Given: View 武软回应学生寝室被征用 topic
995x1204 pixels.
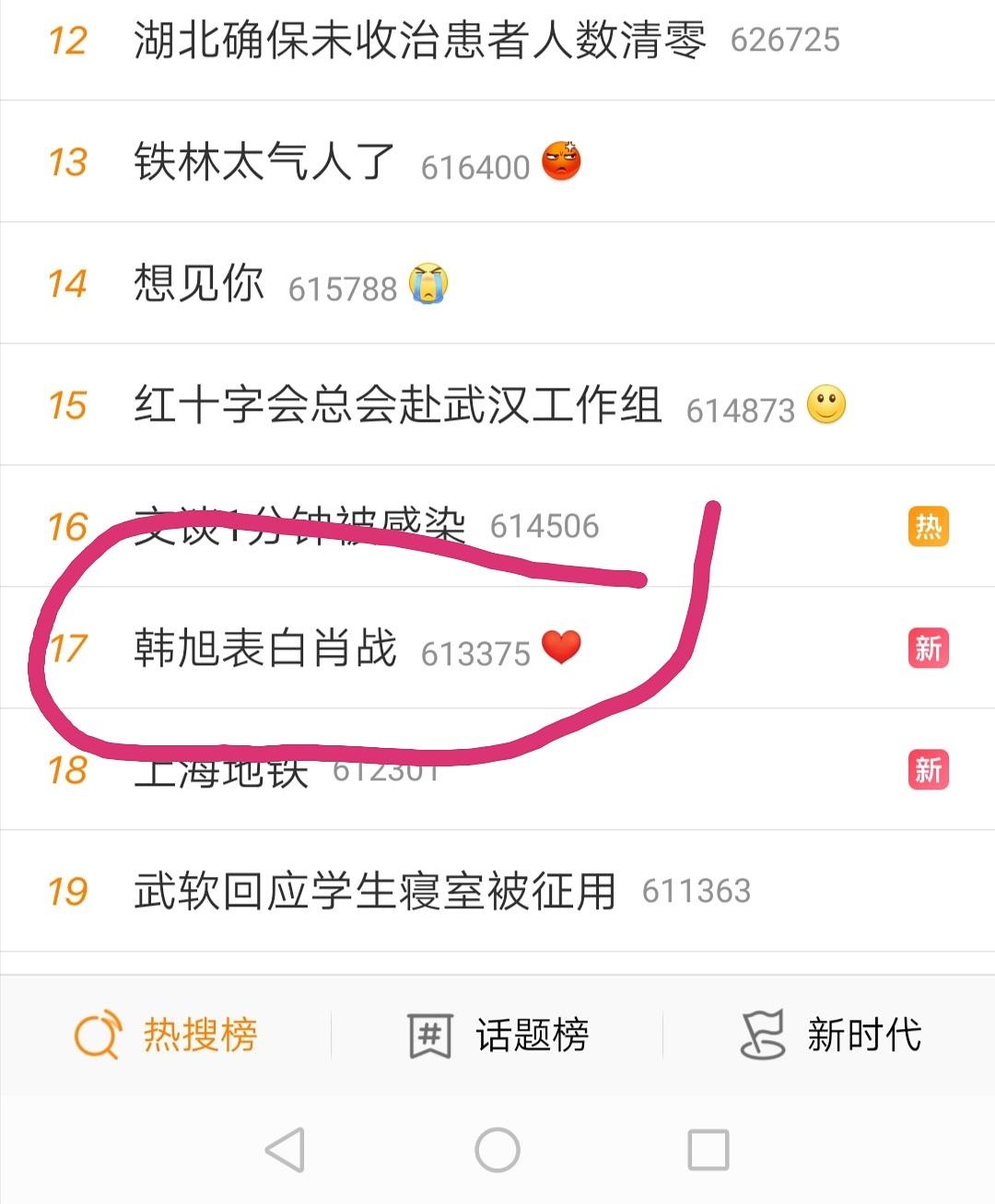Looking at the screenshot, I should pyautogui.click(x=374, y=892).
